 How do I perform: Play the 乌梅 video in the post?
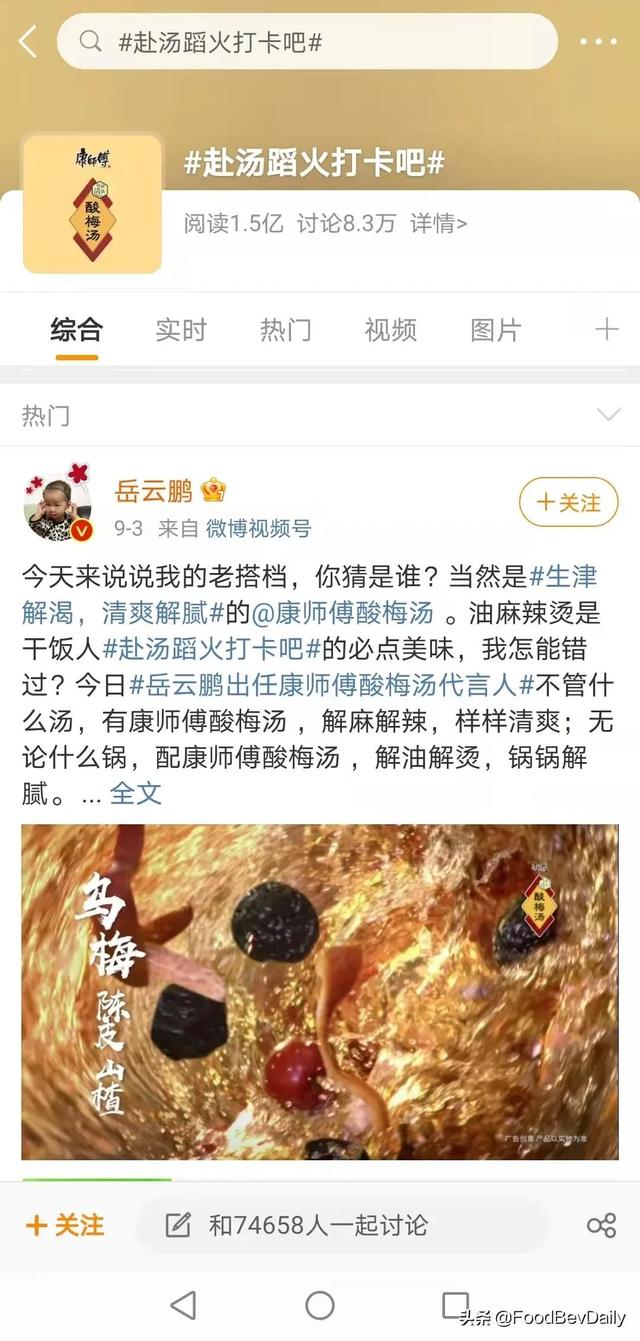pyautogui.click(x=320, y=992)
